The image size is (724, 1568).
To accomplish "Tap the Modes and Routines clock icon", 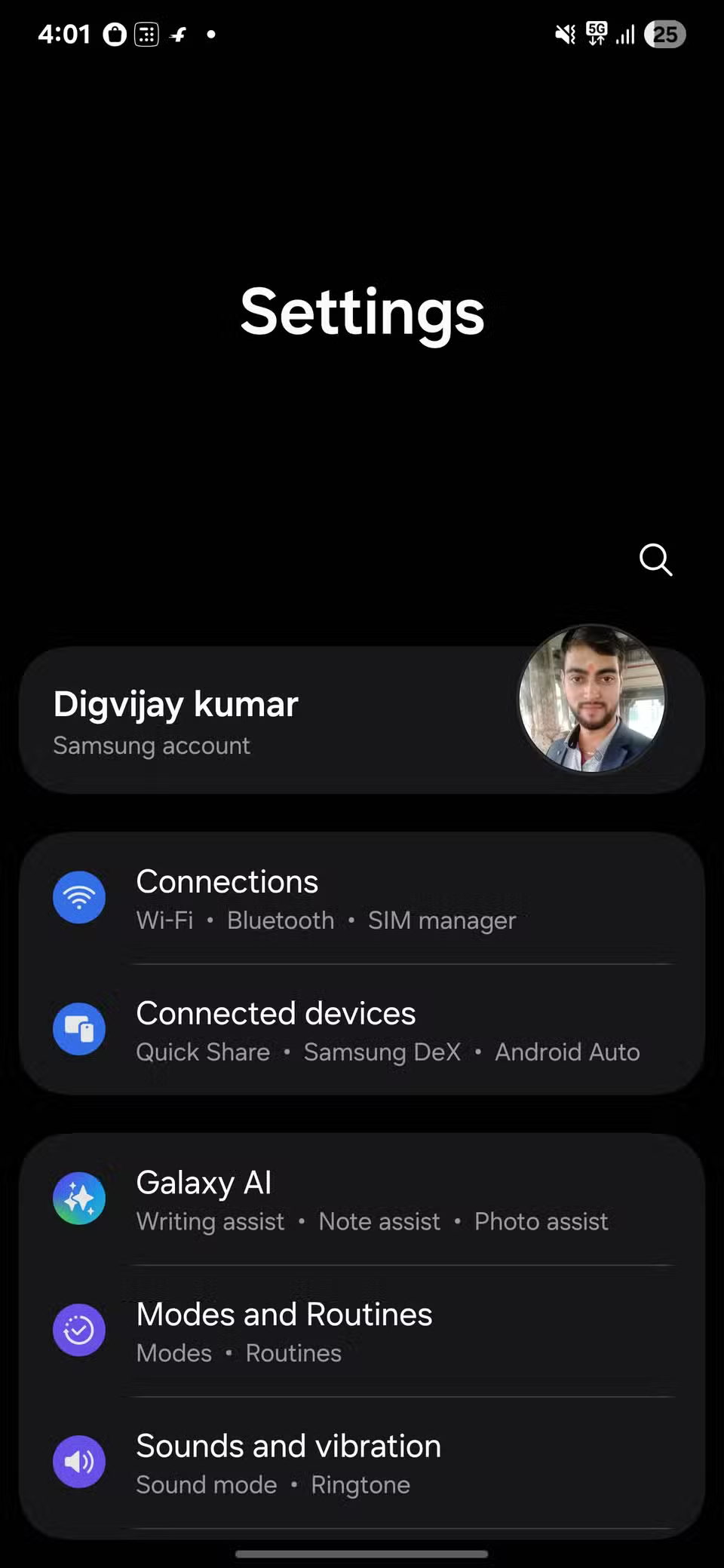I will (x=78, y=1330).
